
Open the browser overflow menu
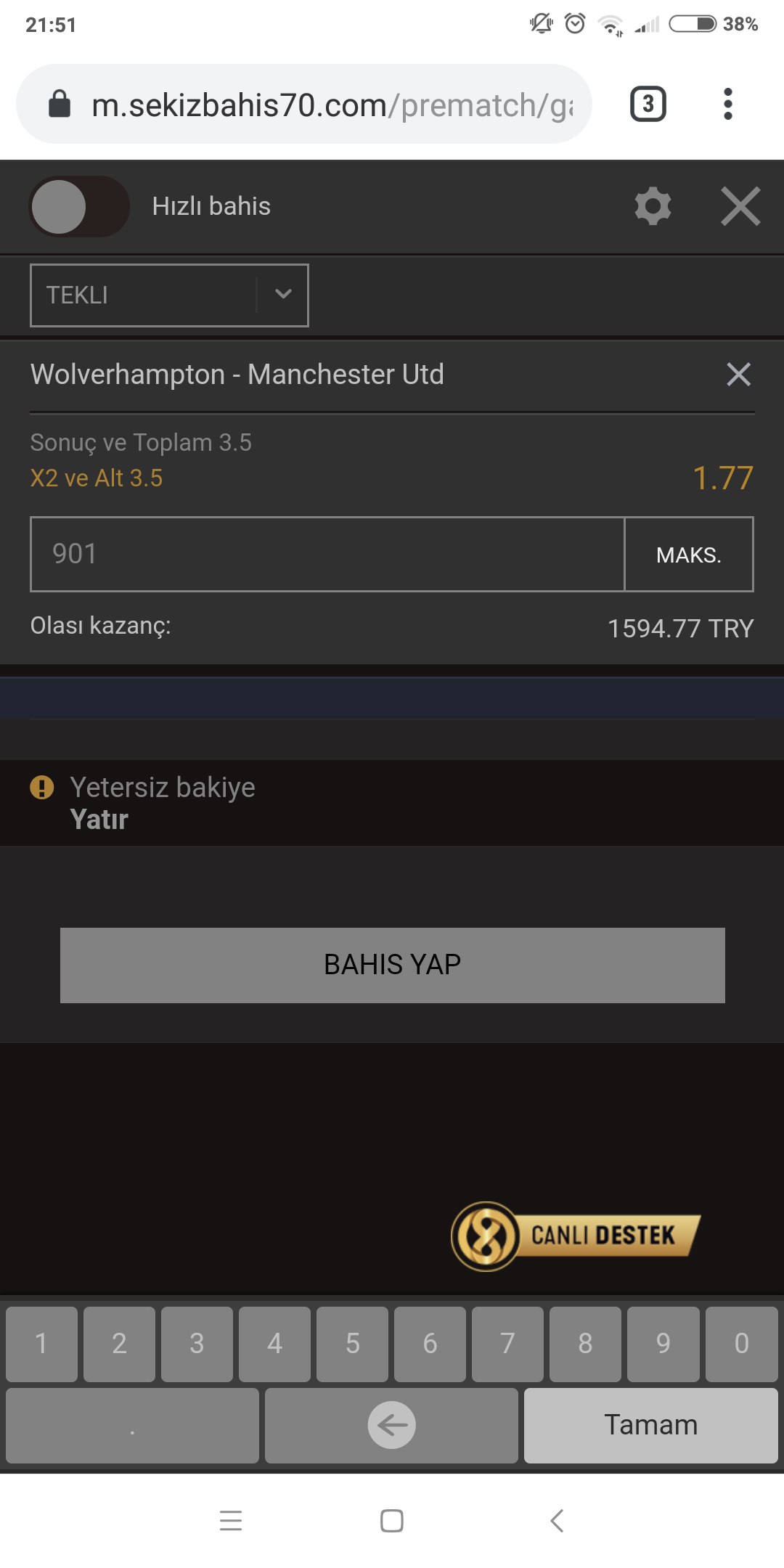click(728, 105)
